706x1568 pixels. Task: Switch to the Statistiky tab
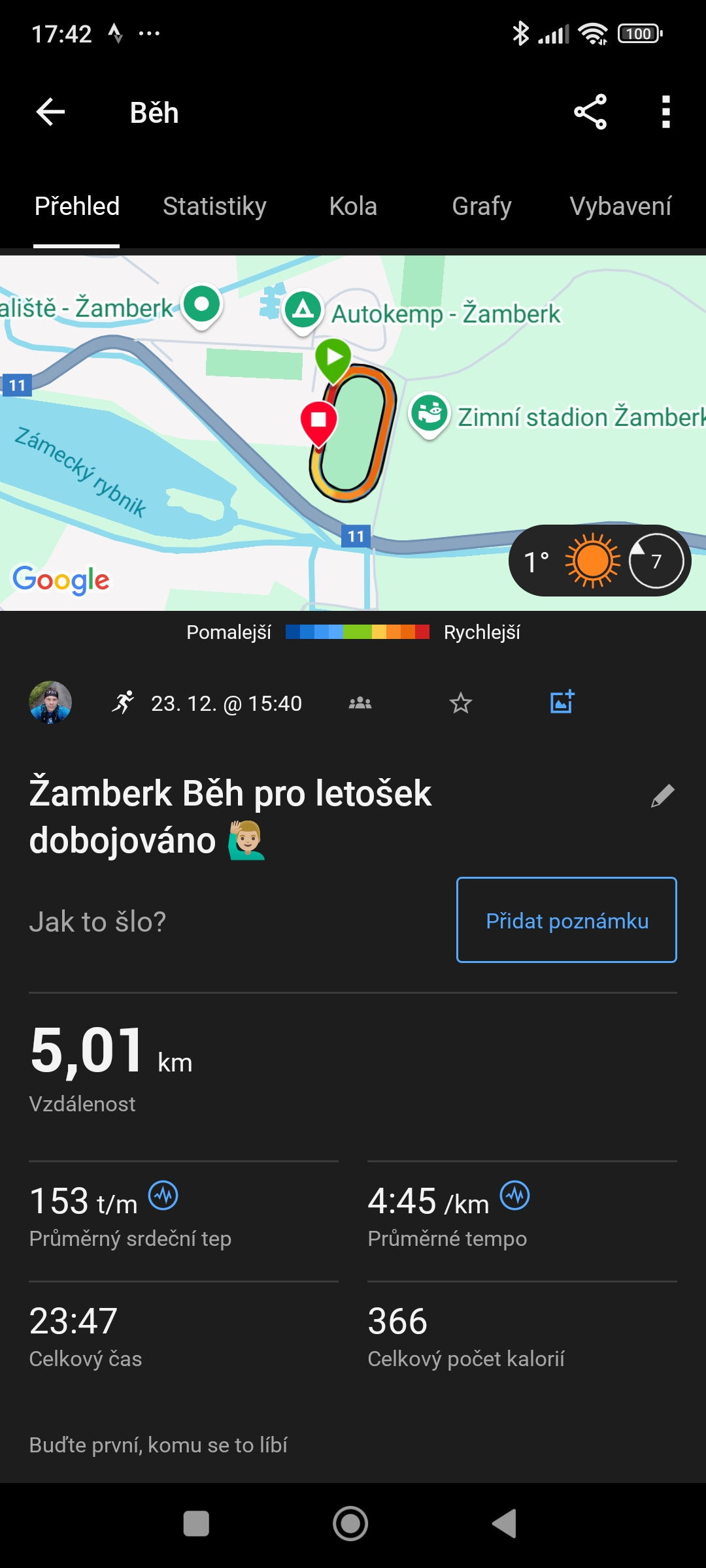(214, 206)
